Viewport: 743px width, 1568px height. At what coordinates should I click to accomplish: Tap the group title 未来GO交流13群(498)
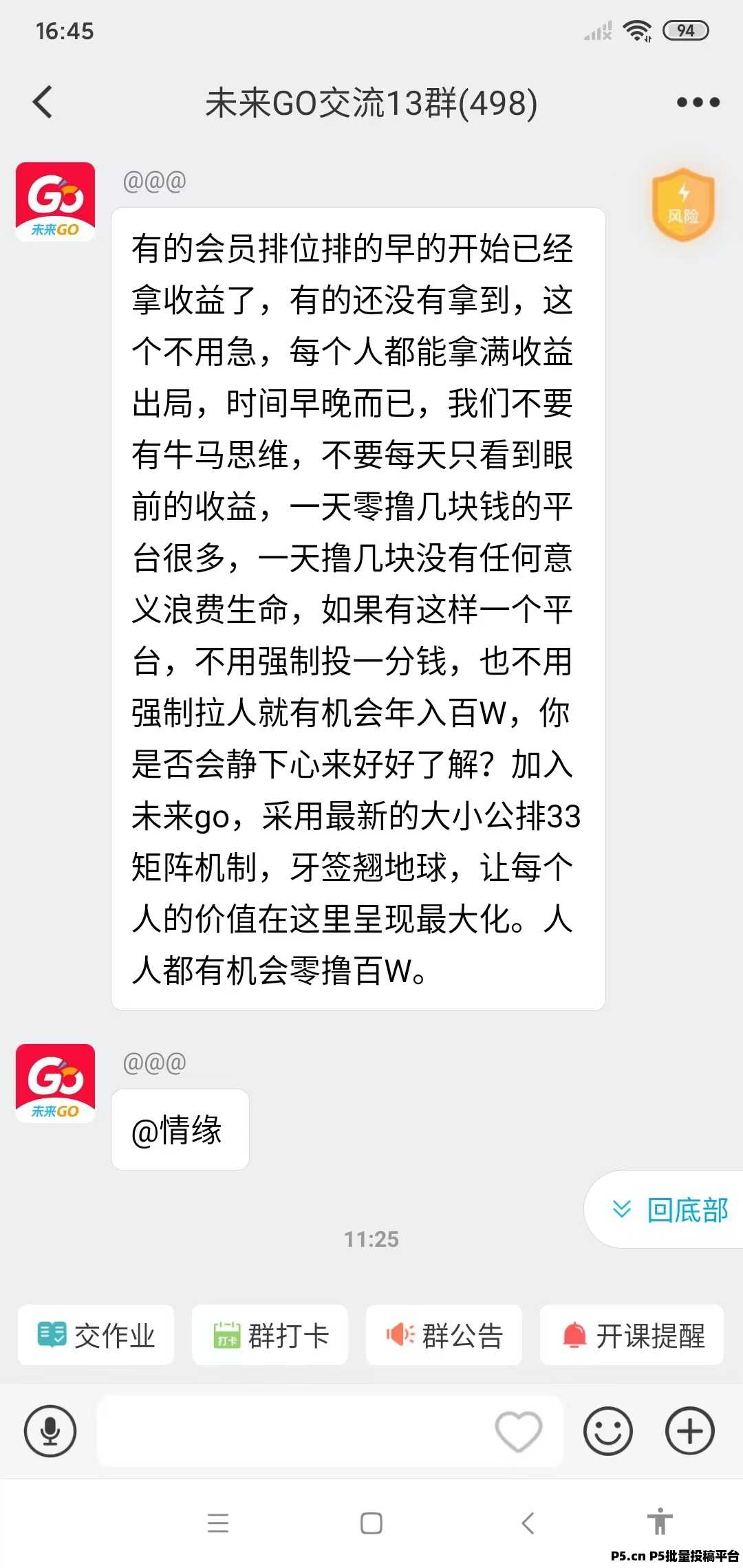point(371,103)
